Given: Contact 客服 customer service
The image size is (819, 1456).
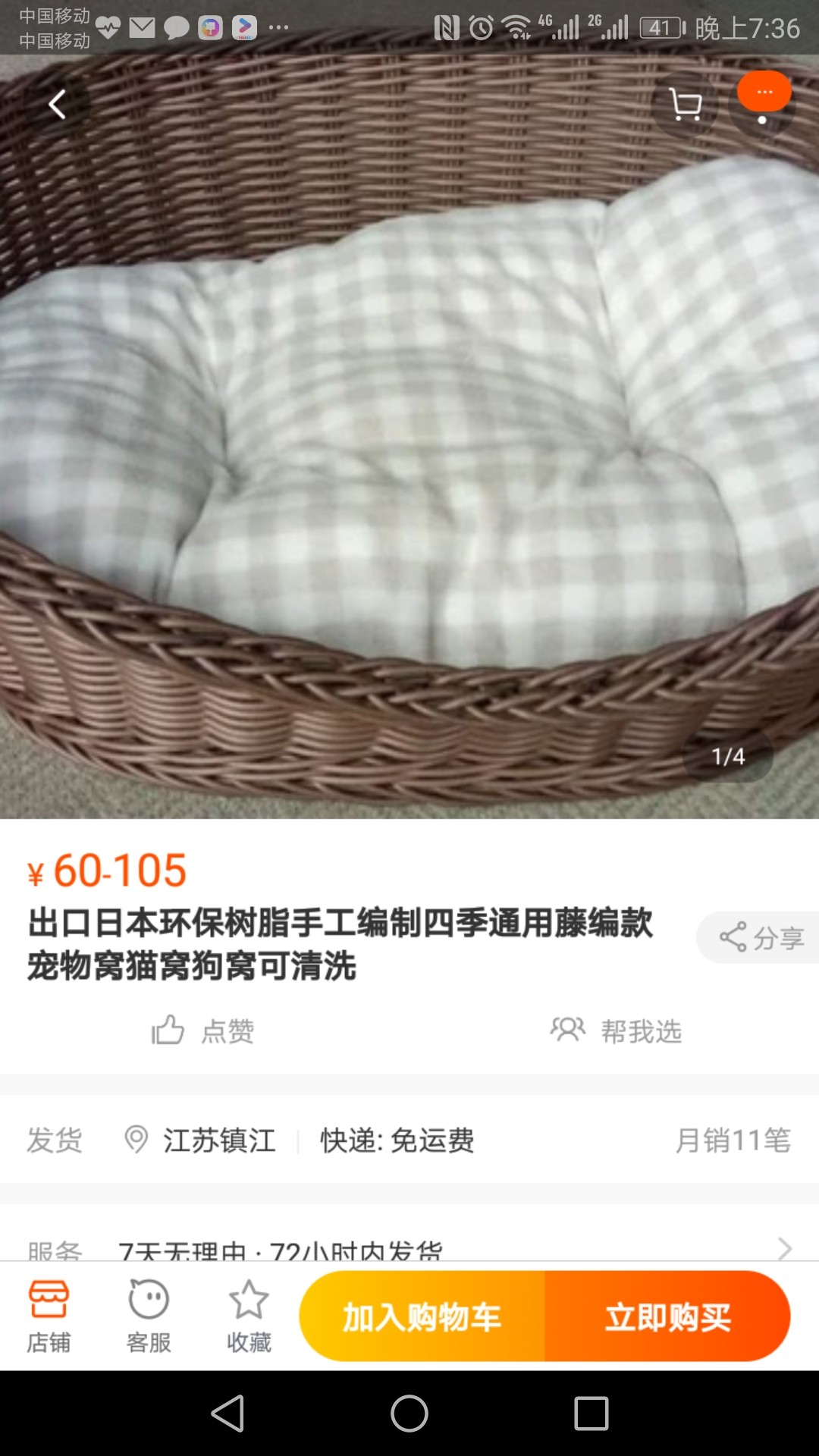Looking at the screenshot, I should pyautogui.click(x=149, y=1316).
